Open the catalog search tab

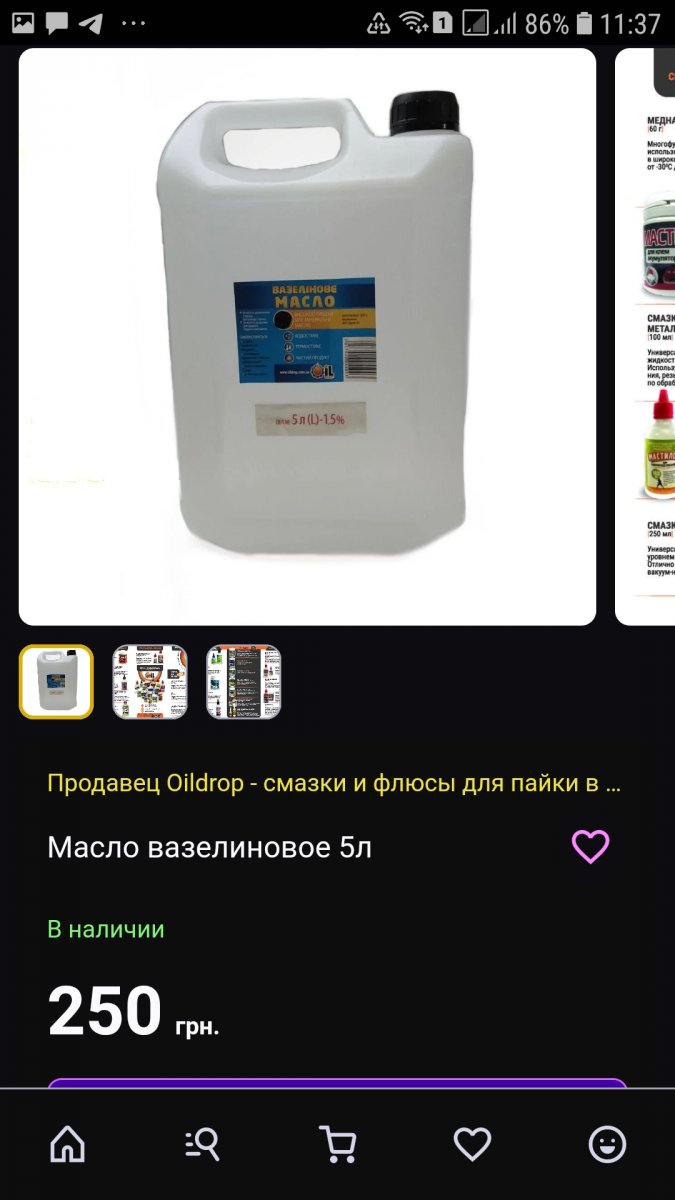point(202,1144)
